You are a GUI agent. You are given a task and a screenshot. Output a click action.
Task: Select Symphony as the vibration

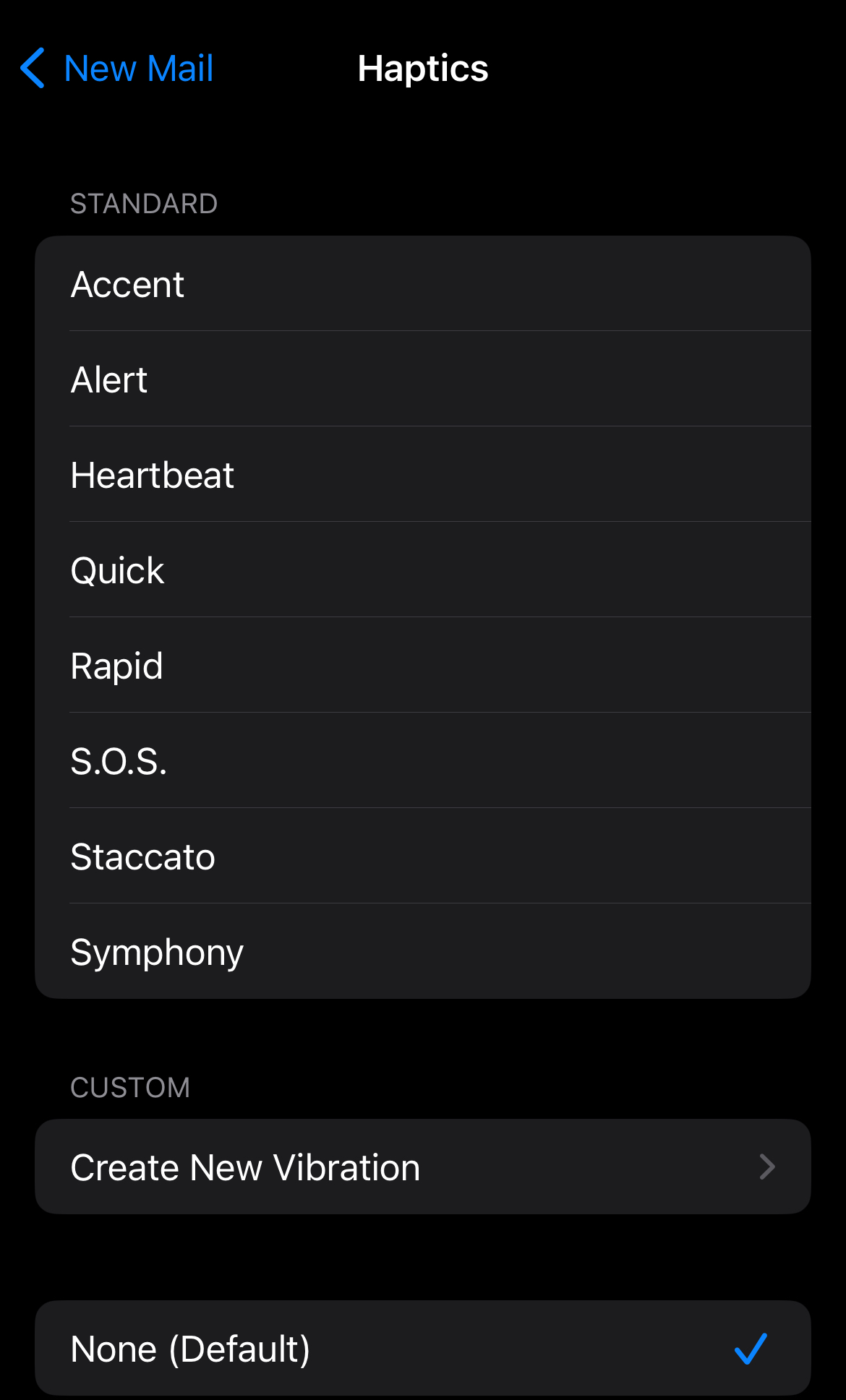422,952
